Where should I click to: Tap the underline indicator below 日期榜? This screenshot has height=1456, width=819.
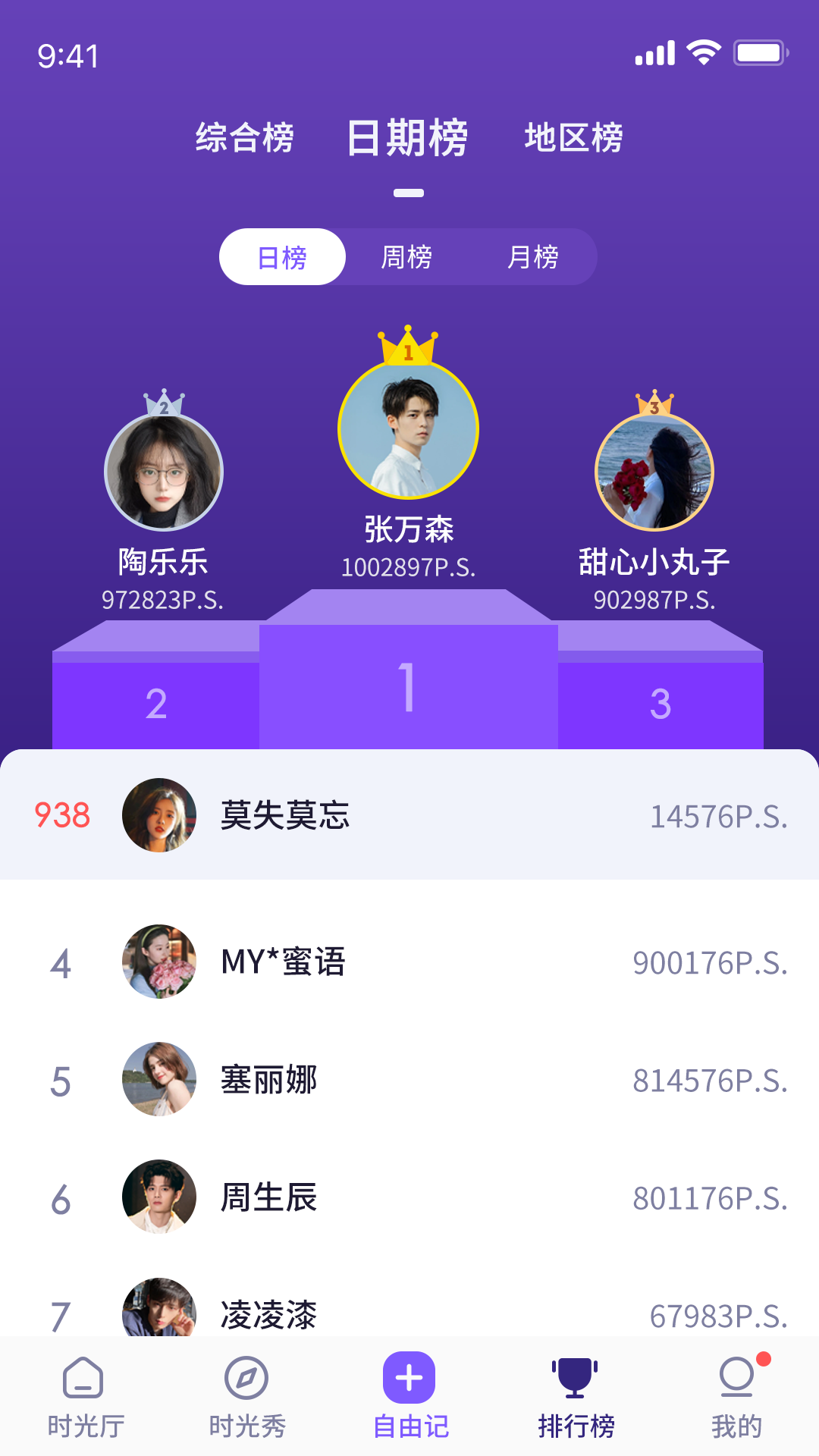[408, 193]
